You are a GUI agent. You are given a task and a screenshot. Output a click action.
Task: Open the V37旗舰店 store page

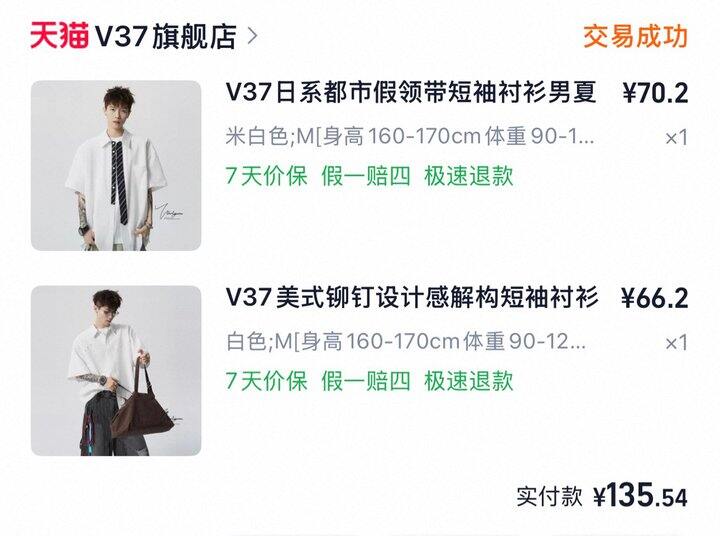pos(166,37)
